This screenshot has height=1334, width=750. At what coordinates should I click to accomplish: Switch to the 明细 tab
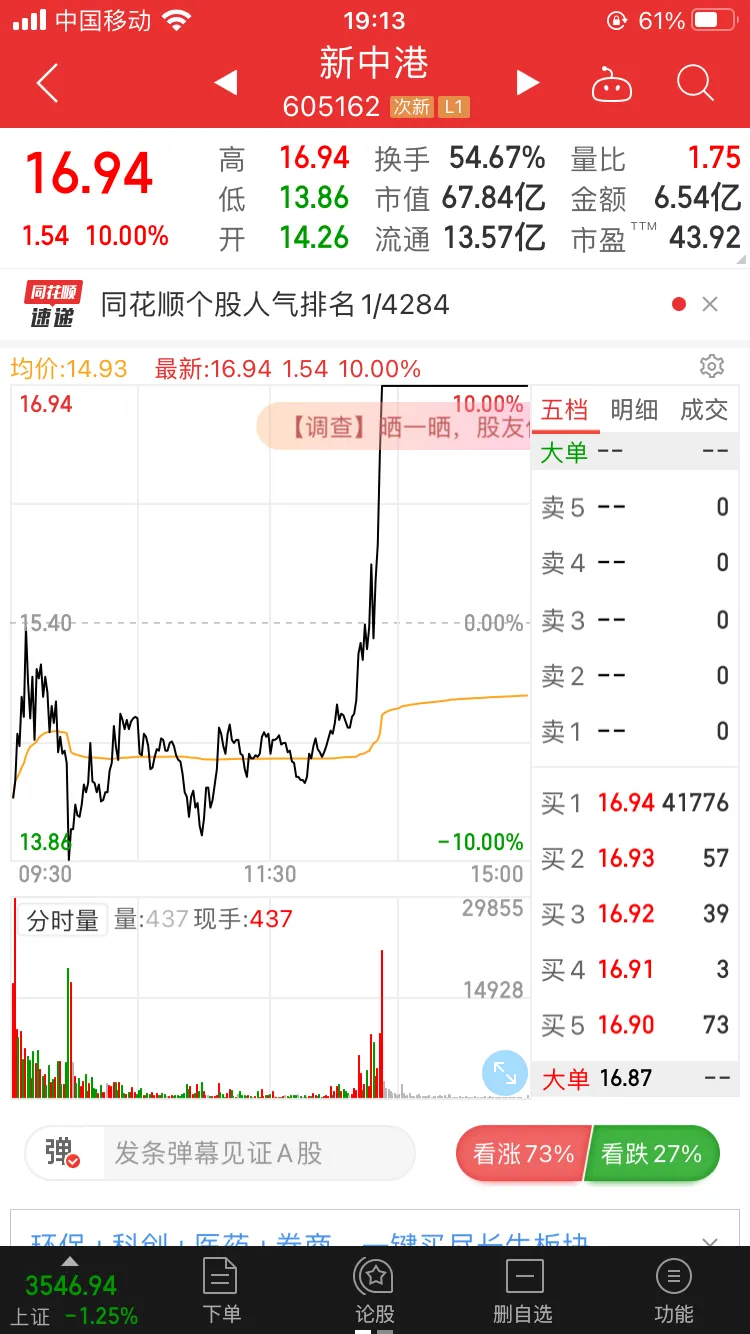(634, 410)
